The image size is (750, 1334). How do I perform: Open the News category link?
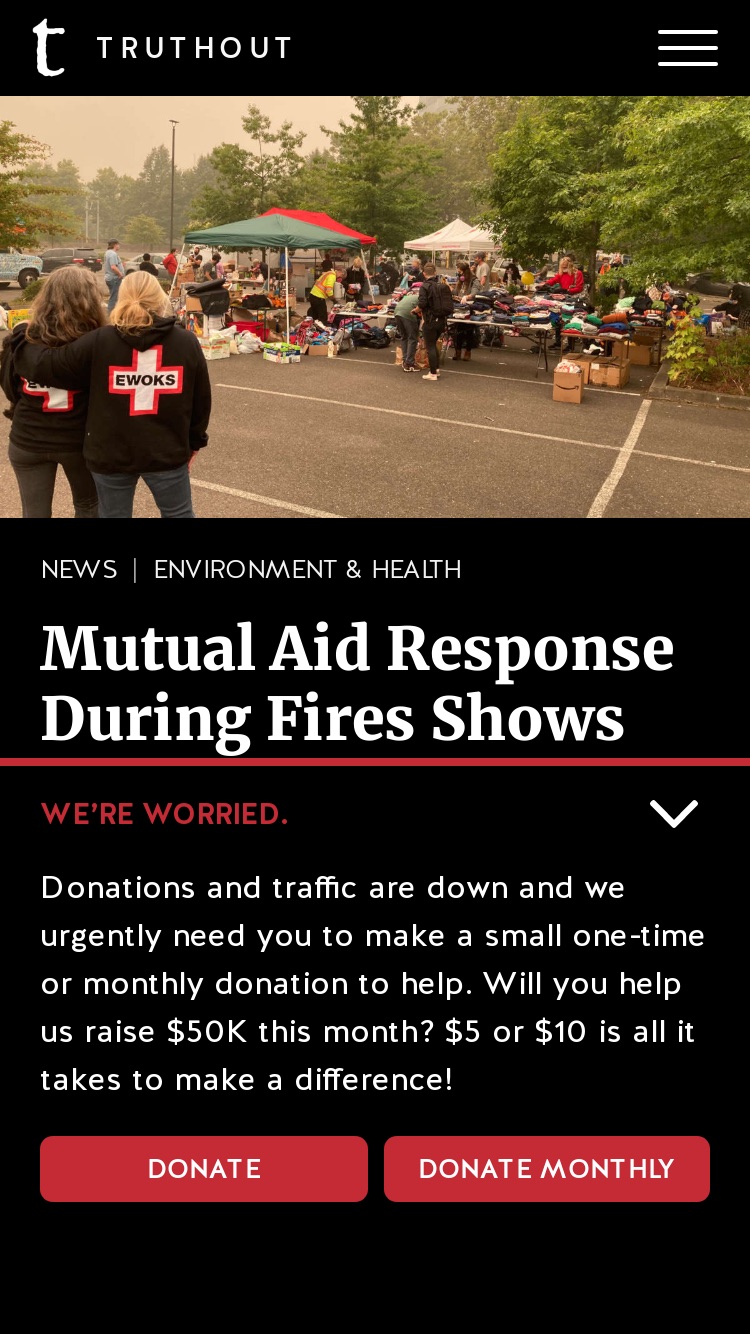coord(79,570)
